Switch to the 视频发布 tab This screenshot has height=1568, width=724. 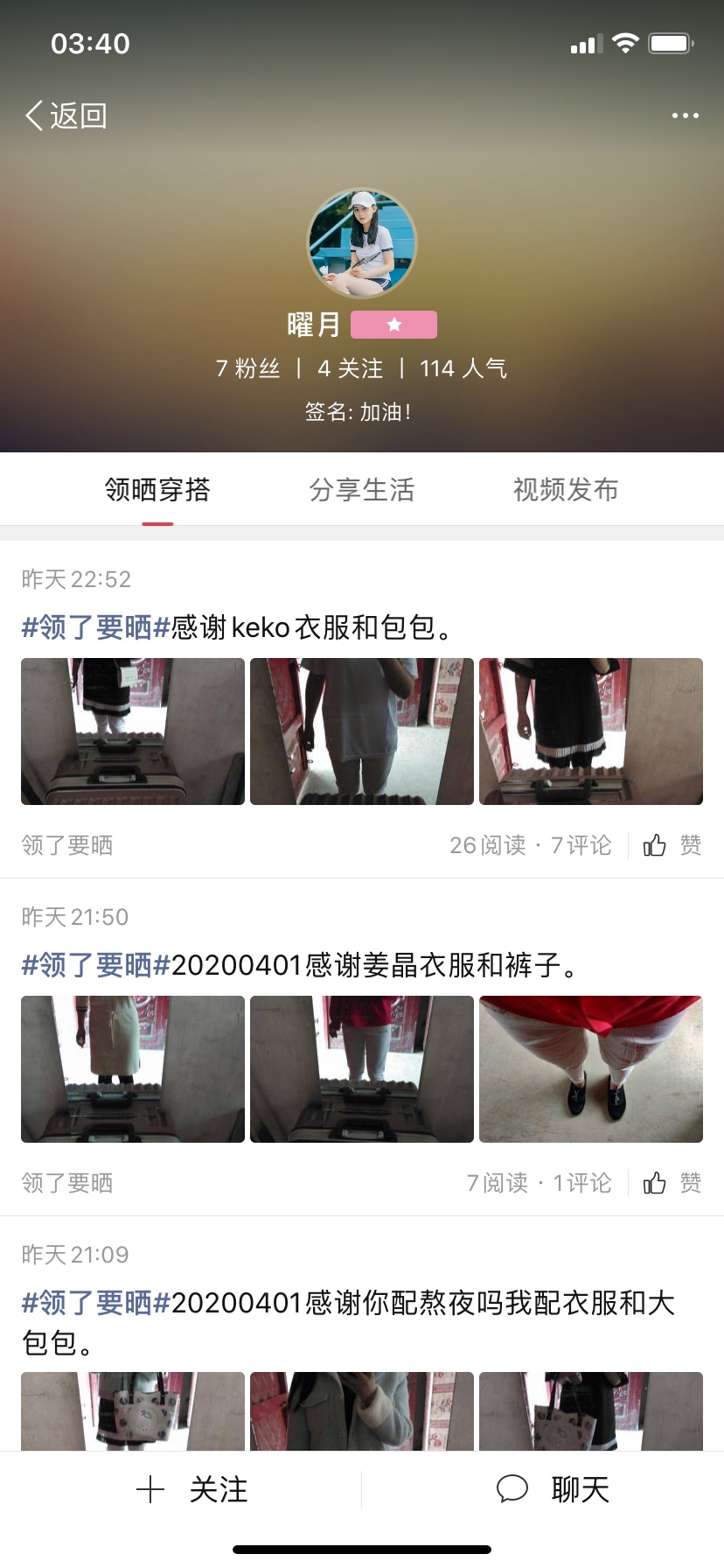566,489
